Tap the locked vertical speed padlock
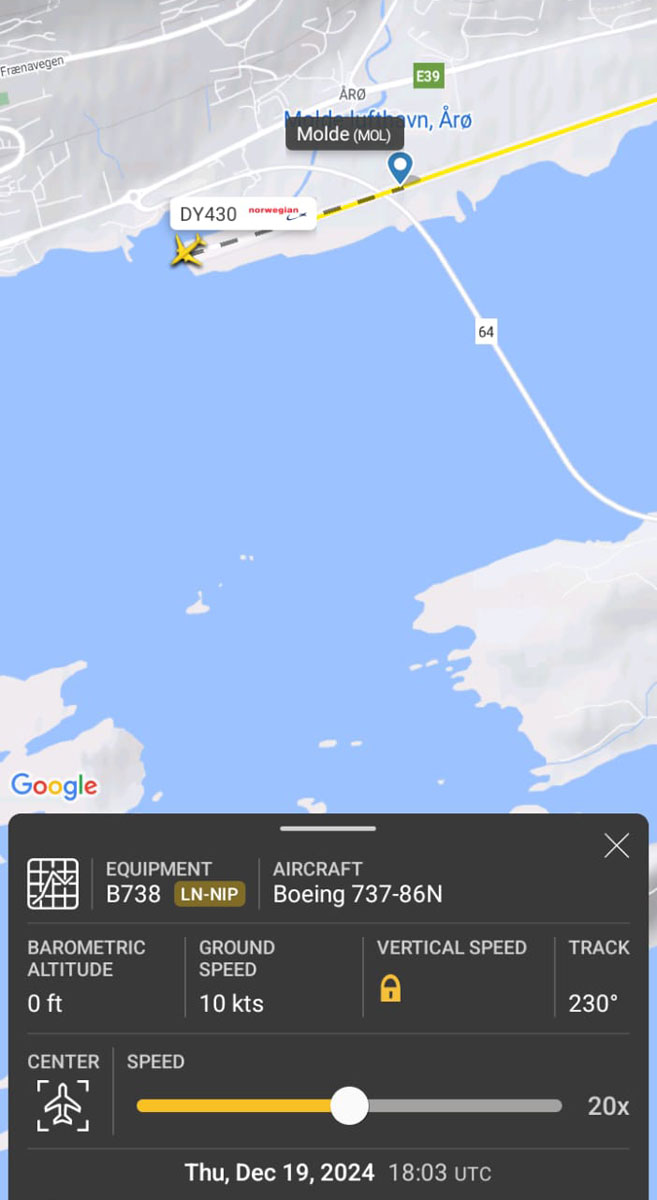The image size is (657, 1200). [390, 989]
